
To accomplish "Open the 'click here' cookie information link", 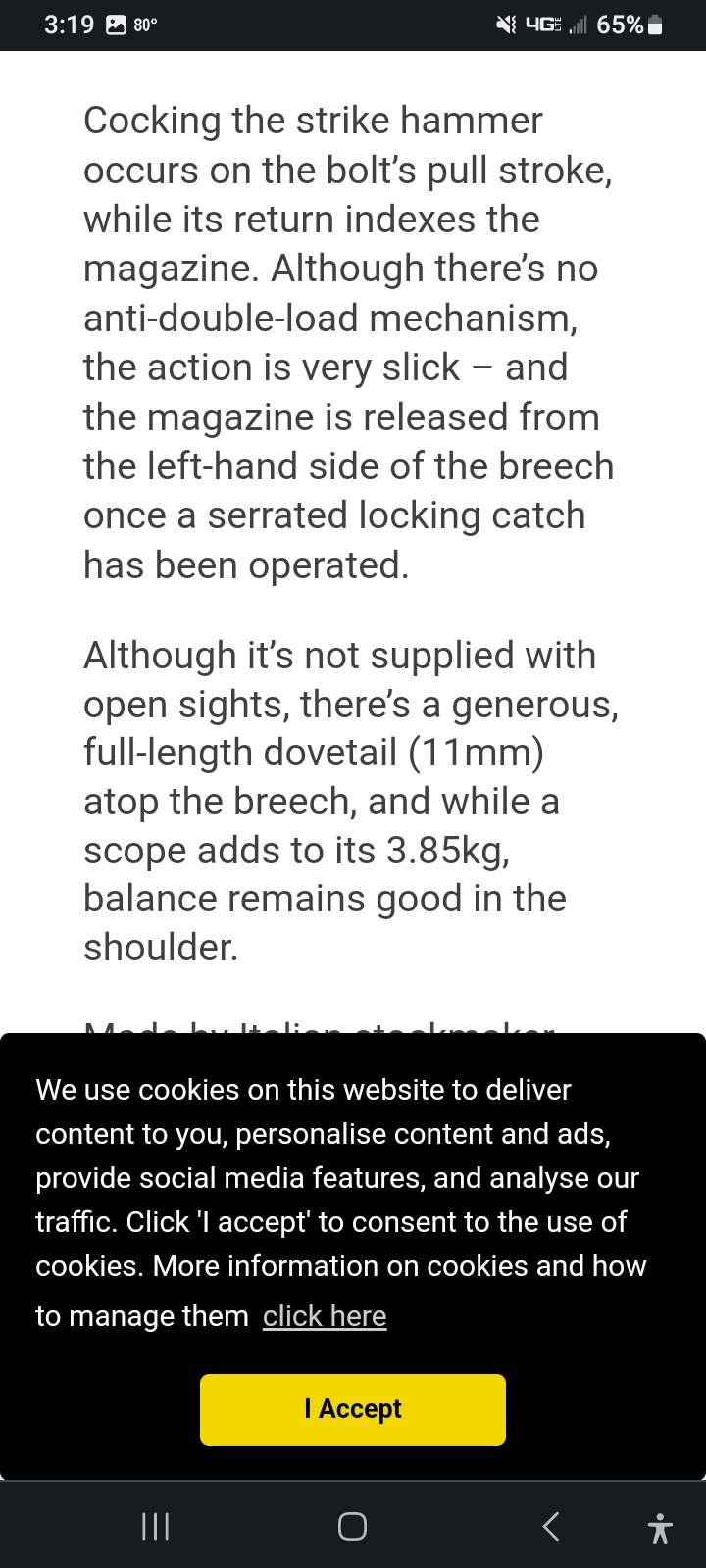I will pos(325,1316).
